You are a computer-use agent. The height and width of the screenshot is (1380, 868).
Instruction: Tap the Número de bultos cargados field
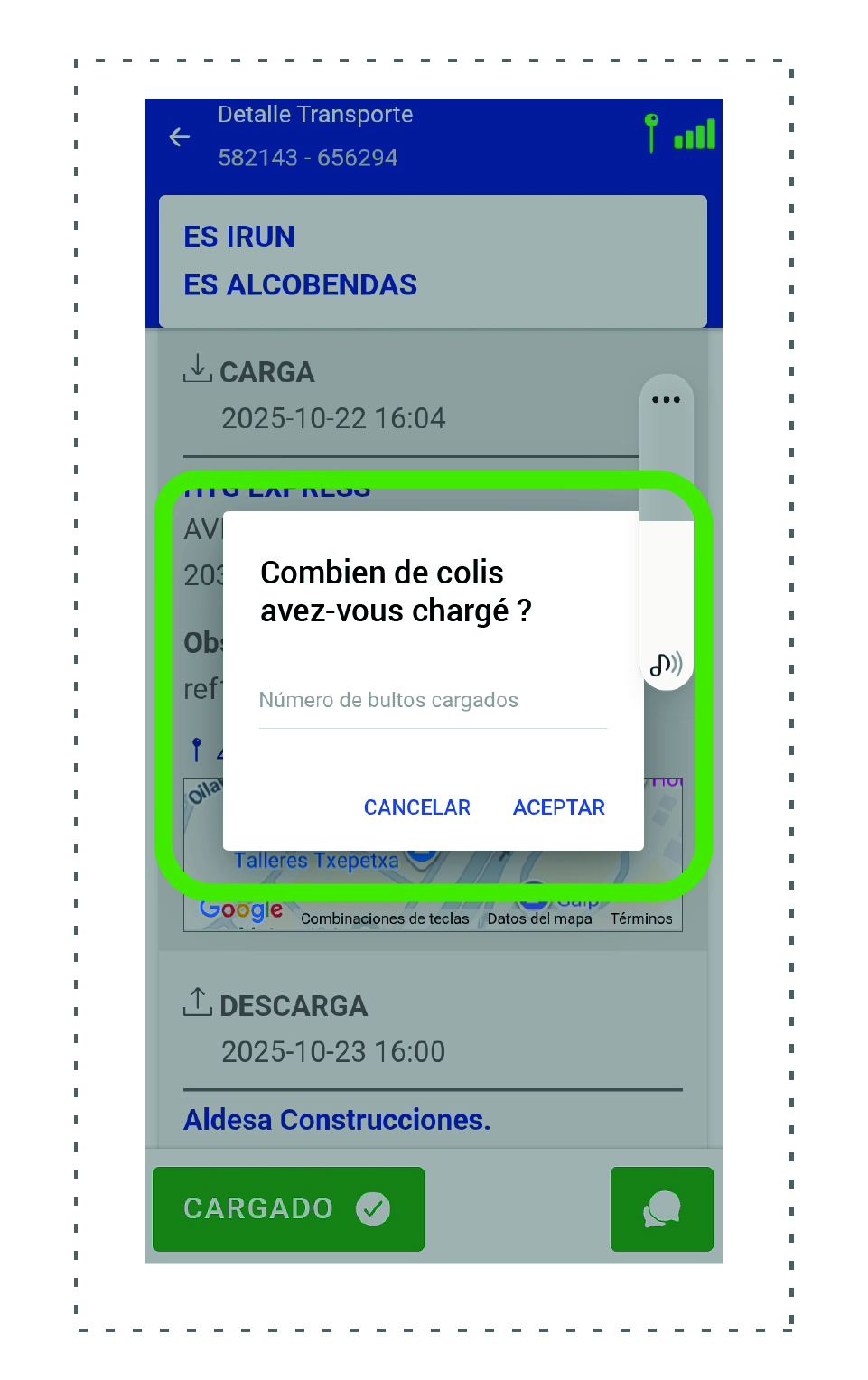[x=432, y=701]
